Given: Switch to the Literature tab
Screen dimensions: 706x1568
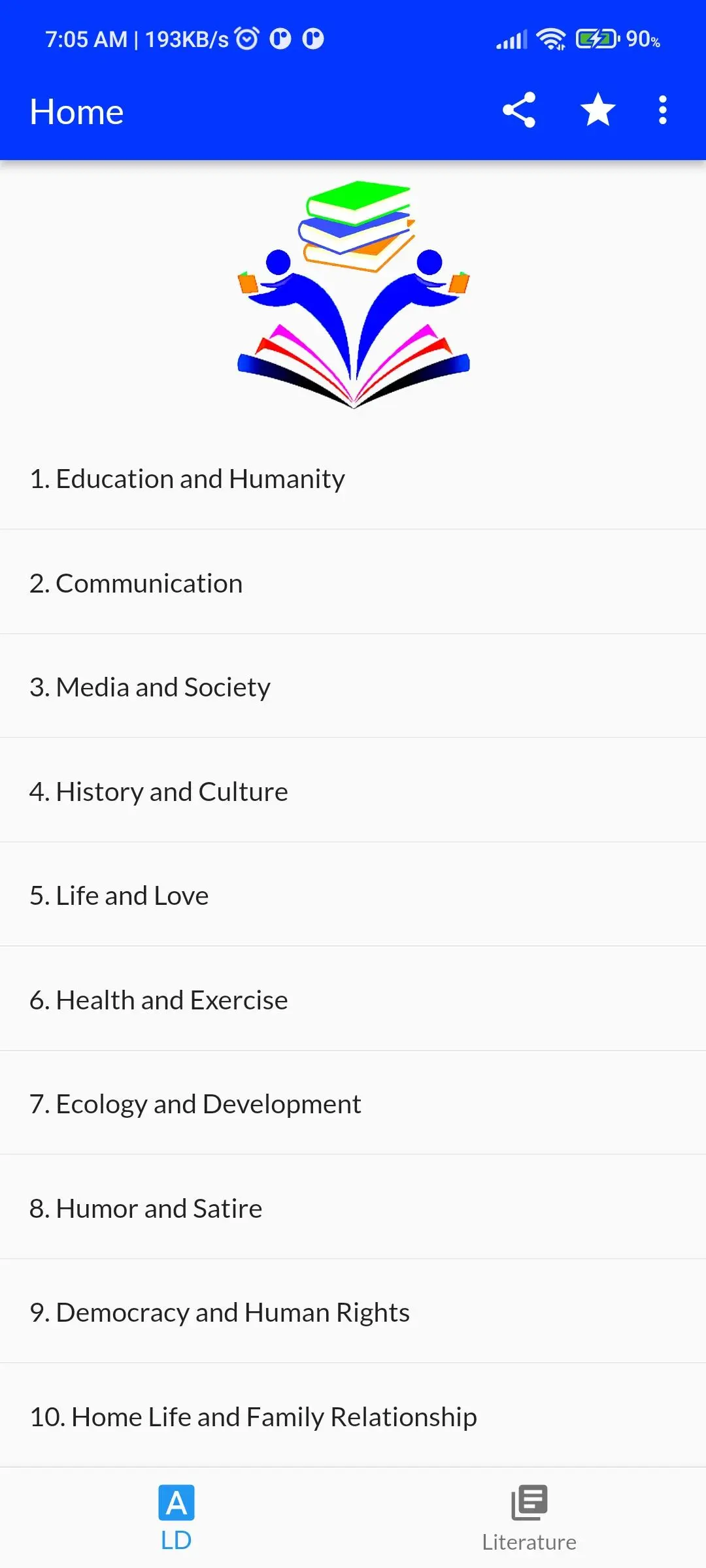Looking at the screenshot, I should [529, 1518].
